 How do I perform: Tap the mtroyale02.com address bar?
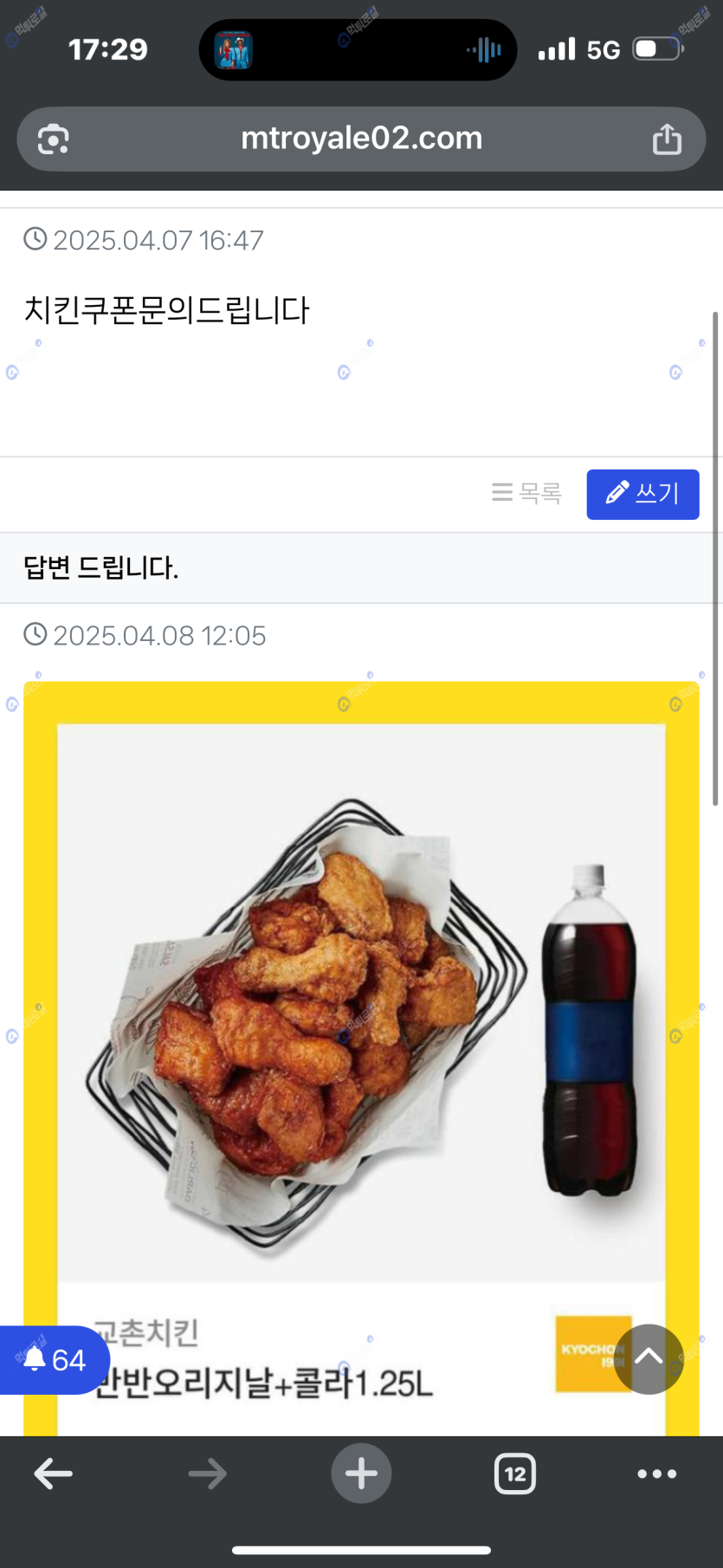361,139
